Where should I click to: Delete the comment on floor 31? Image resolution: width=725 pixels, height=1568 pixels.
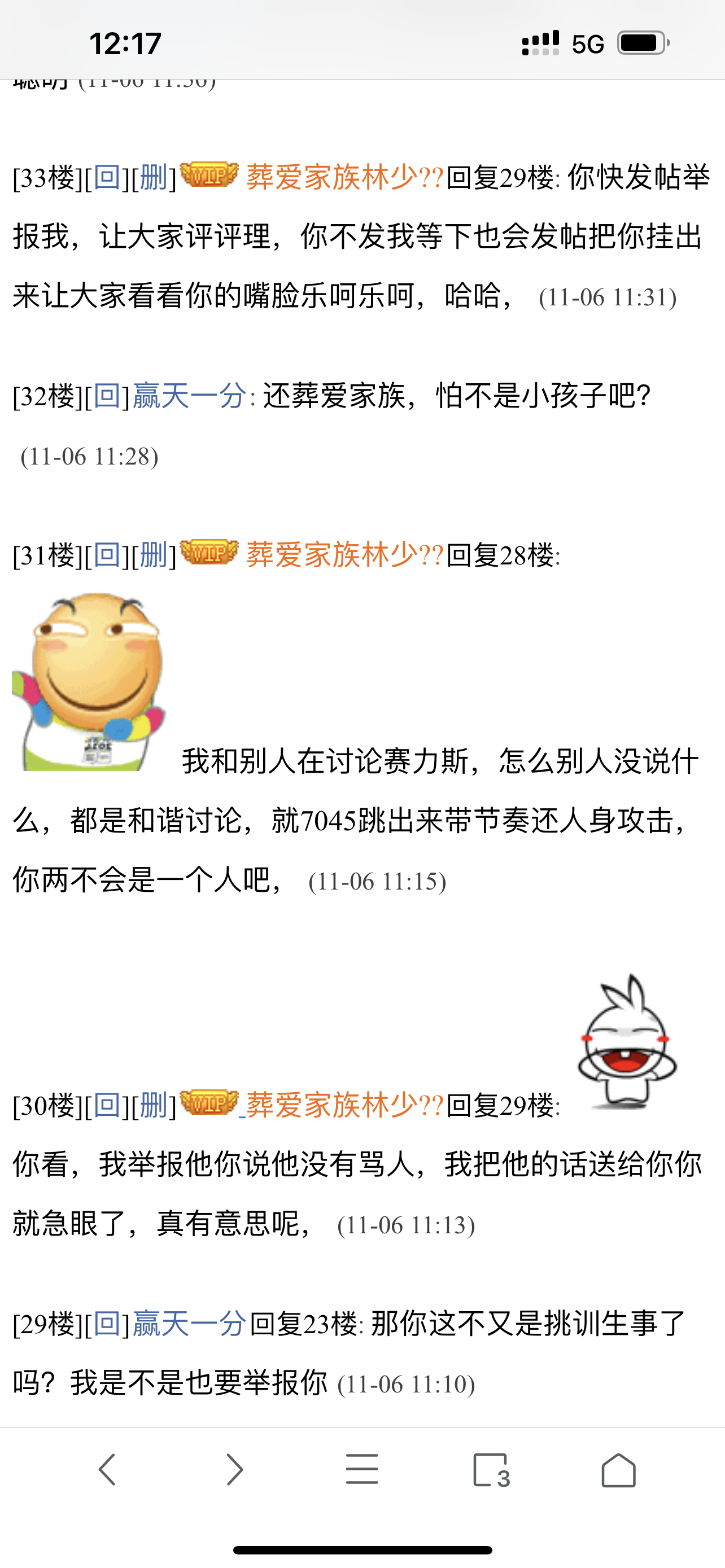click(x=154, y=555)
